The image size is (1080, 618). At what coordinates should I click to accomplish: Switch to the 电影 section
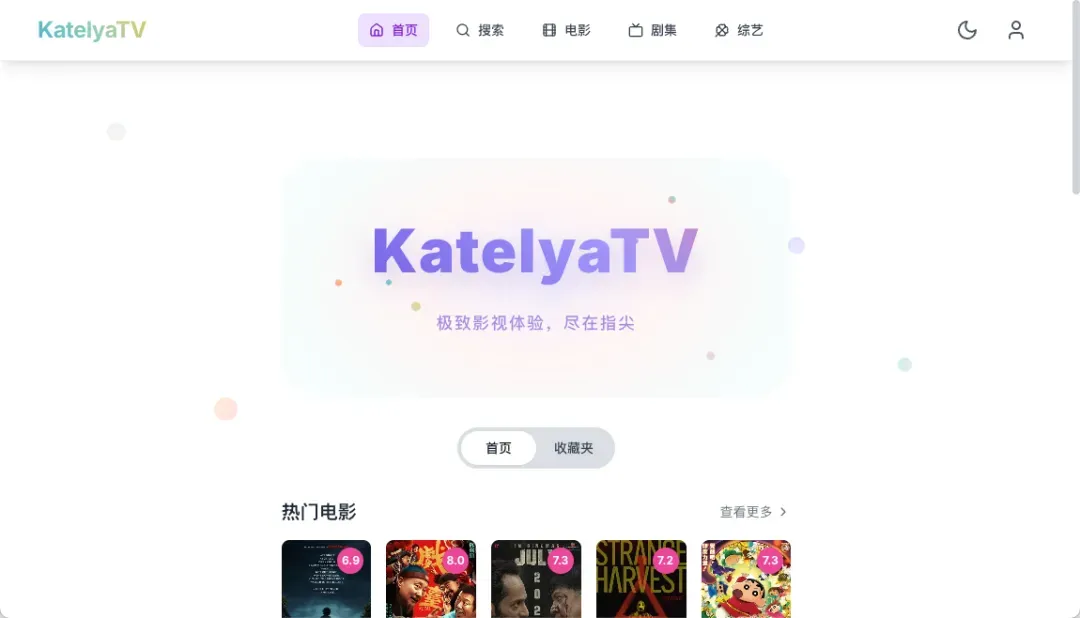[x=566, y=30]
